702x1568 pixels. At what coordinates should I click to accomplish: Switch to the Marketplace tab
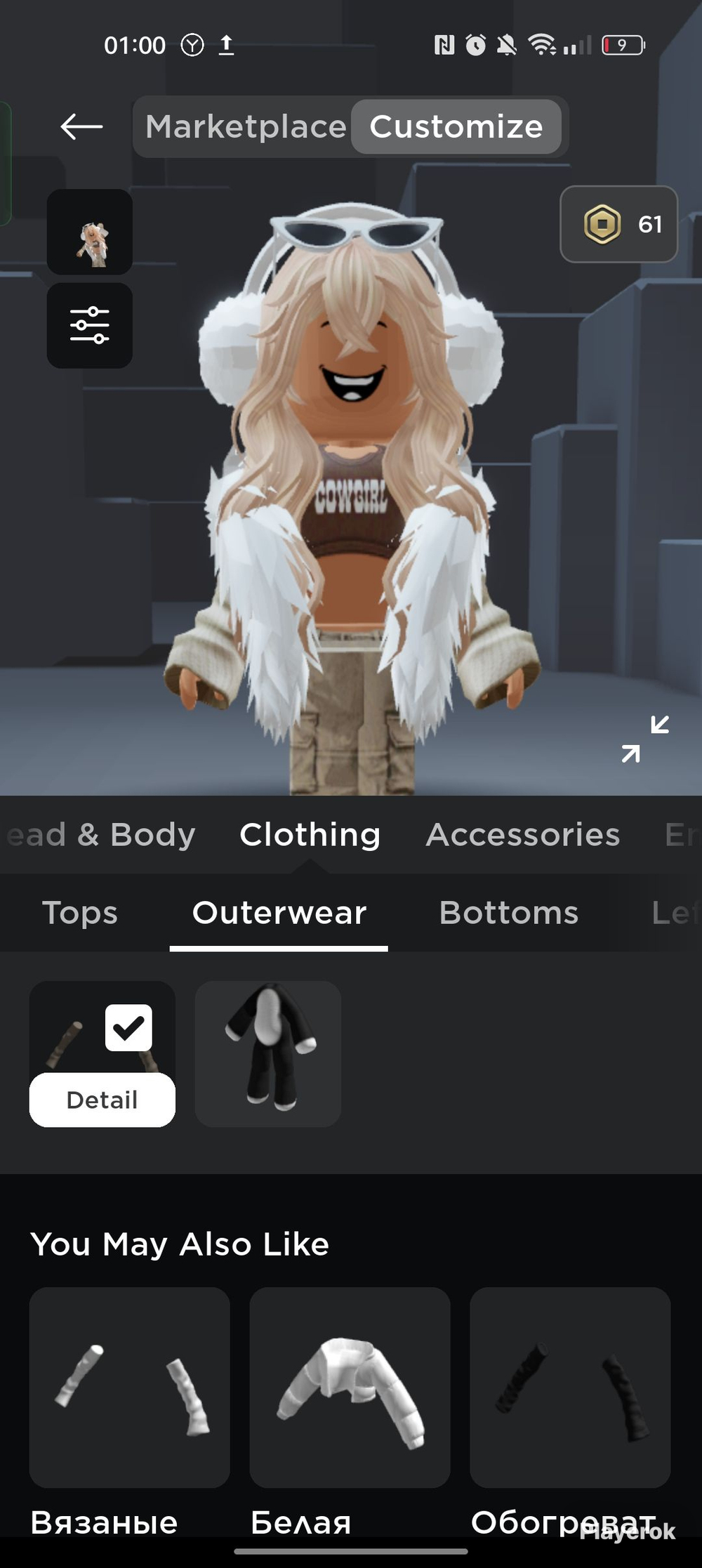click(x=246, y=127)
